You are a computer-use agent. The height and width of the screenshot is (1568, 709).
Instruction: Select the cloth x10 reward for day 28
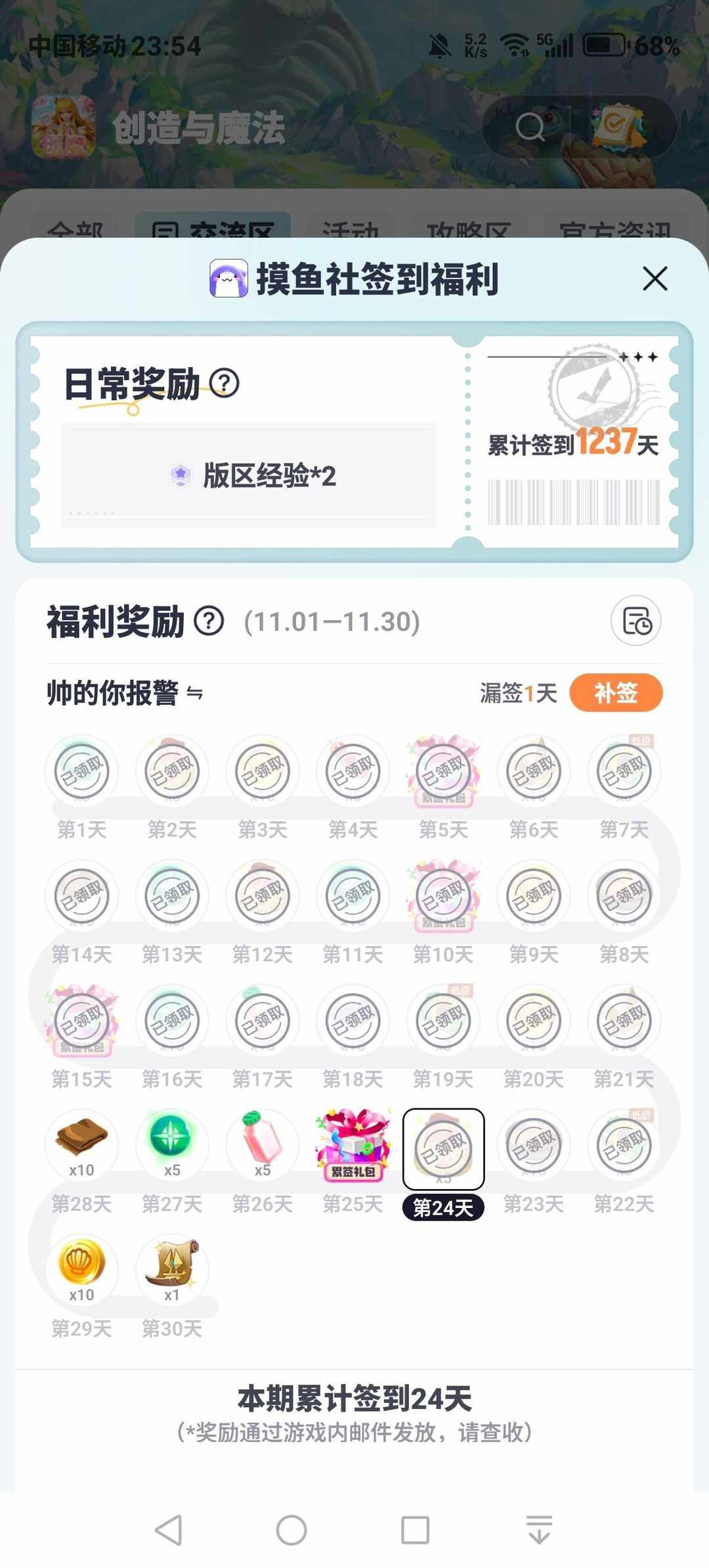pyautogui.click(x=81, y=1144)
